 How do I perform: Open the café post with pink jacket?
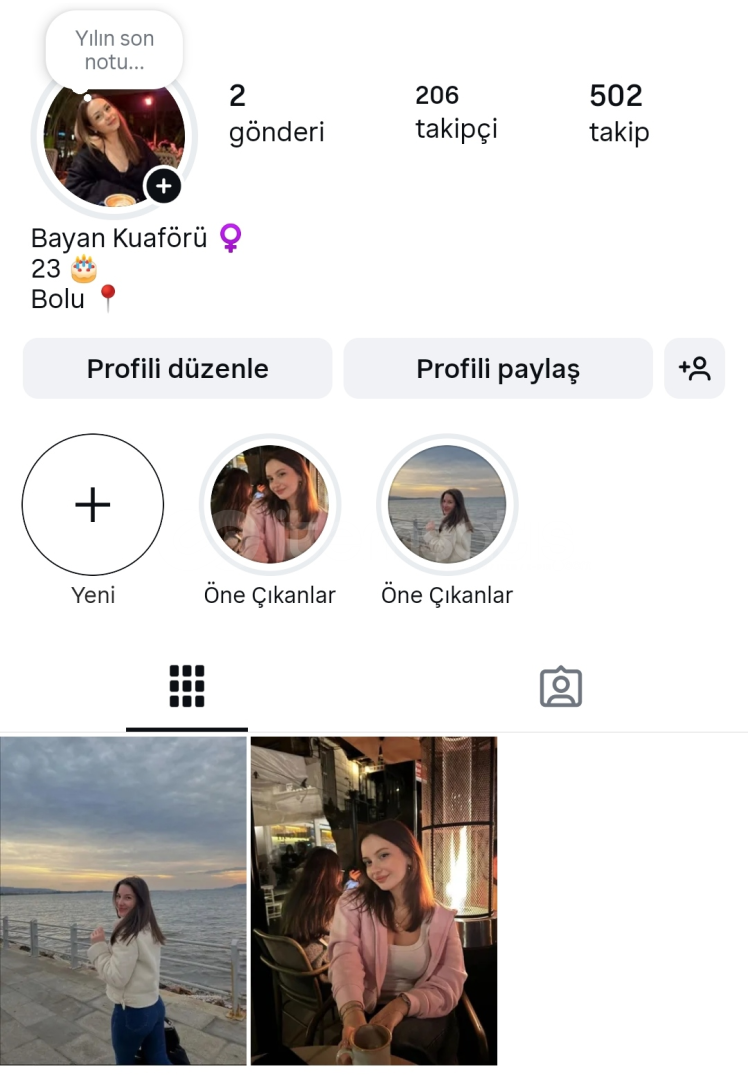(374, 900)
